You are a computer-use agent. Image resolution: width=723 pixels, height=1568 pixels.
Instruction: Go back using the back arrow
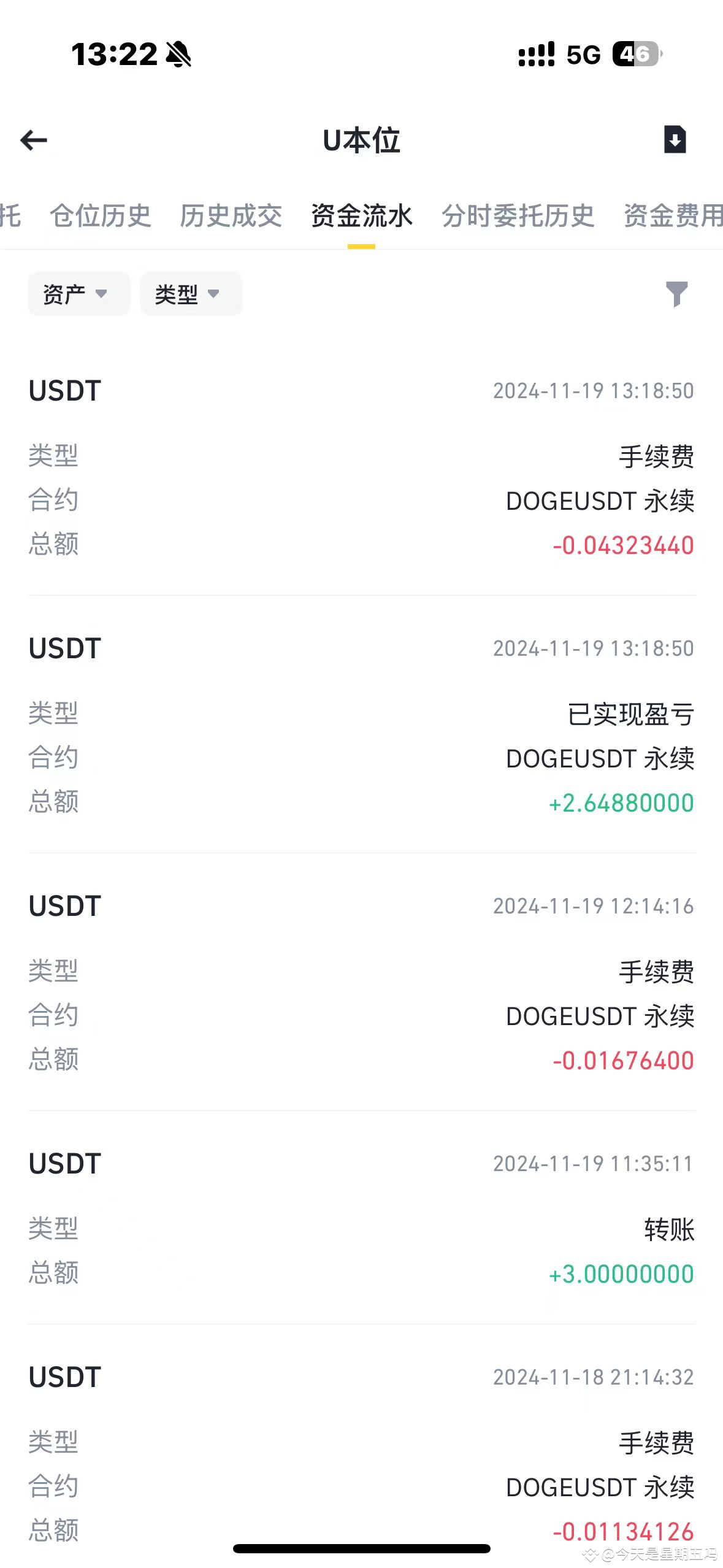pyautogui.click(x=34, y=140)
